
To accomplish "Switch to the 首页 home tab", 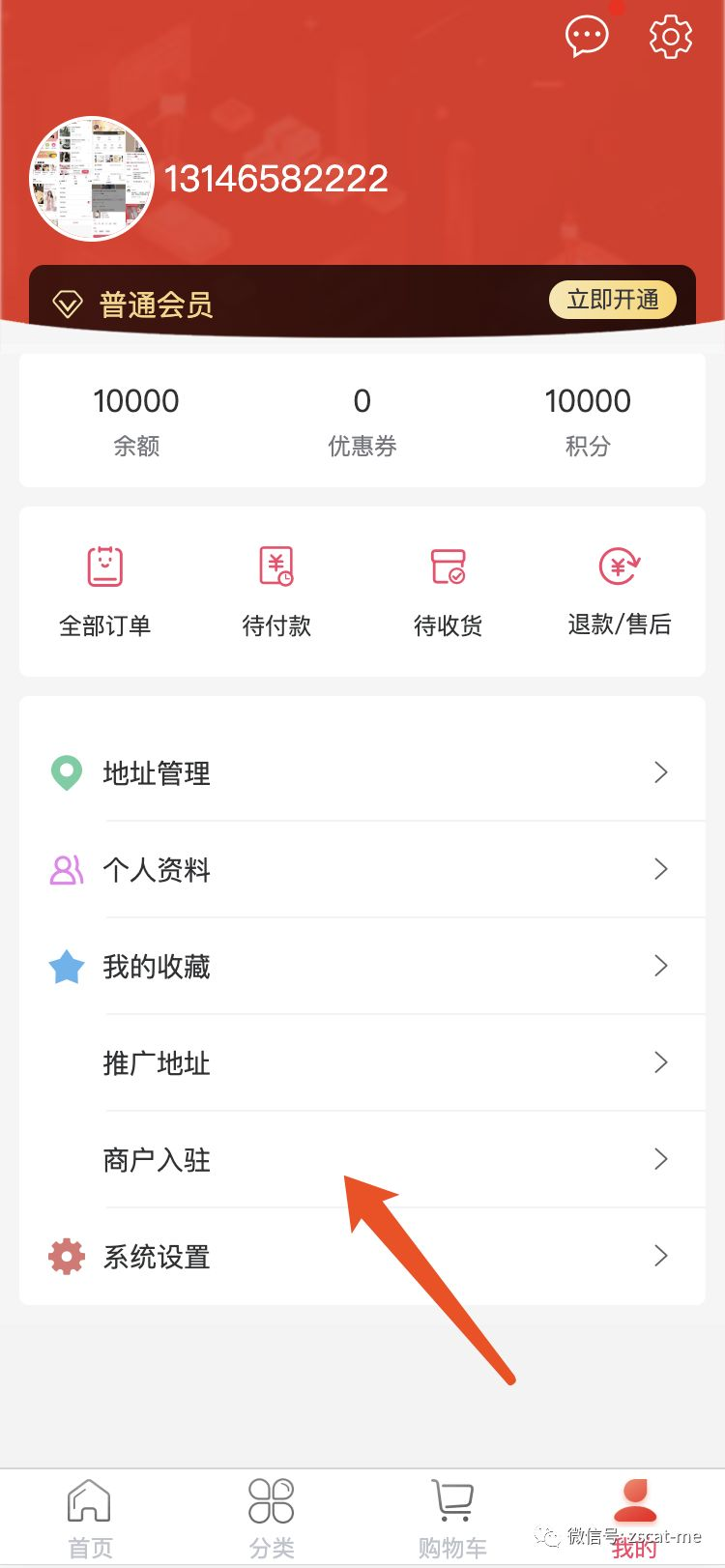I will click(90, 1518).
